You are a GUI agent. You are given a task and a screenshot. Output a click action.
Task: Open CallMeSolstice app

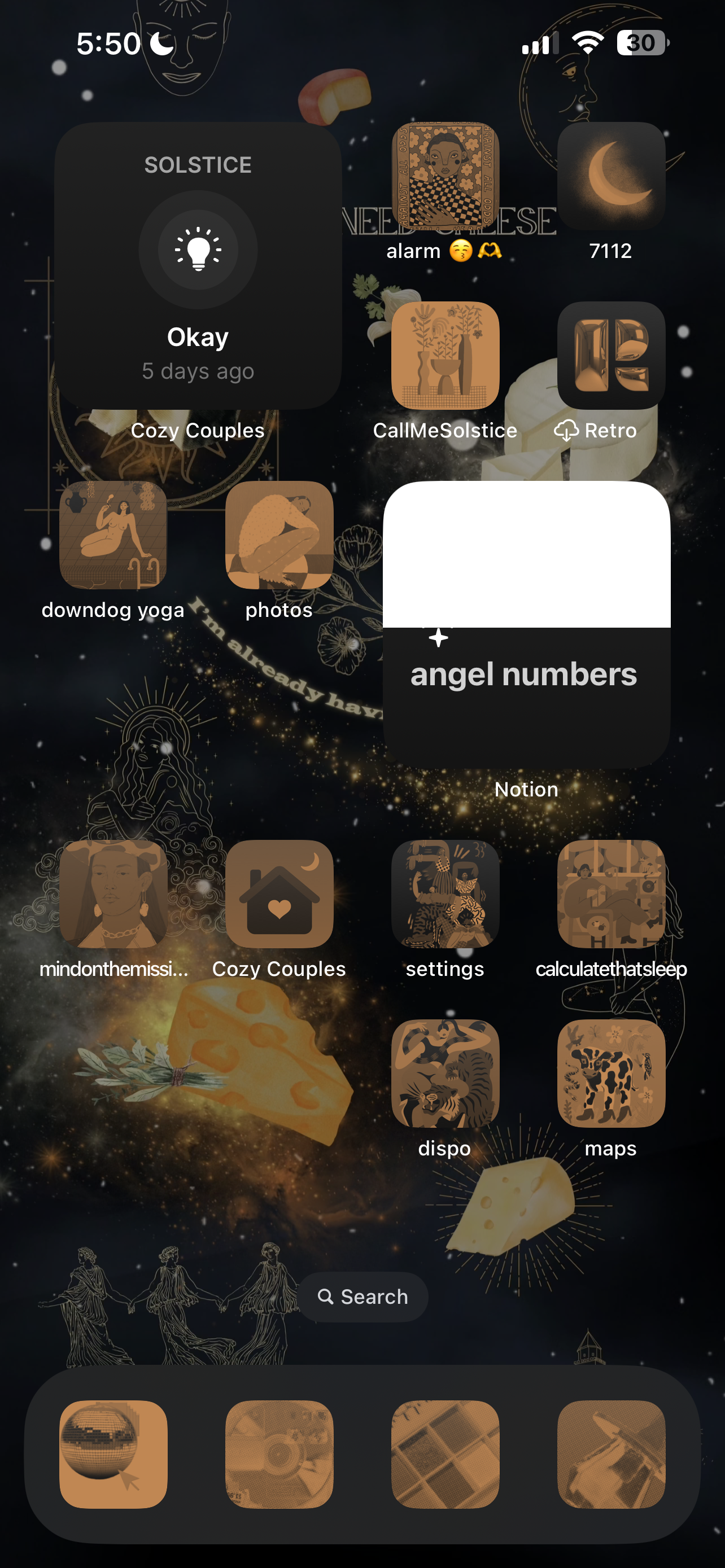click(445, 356)
